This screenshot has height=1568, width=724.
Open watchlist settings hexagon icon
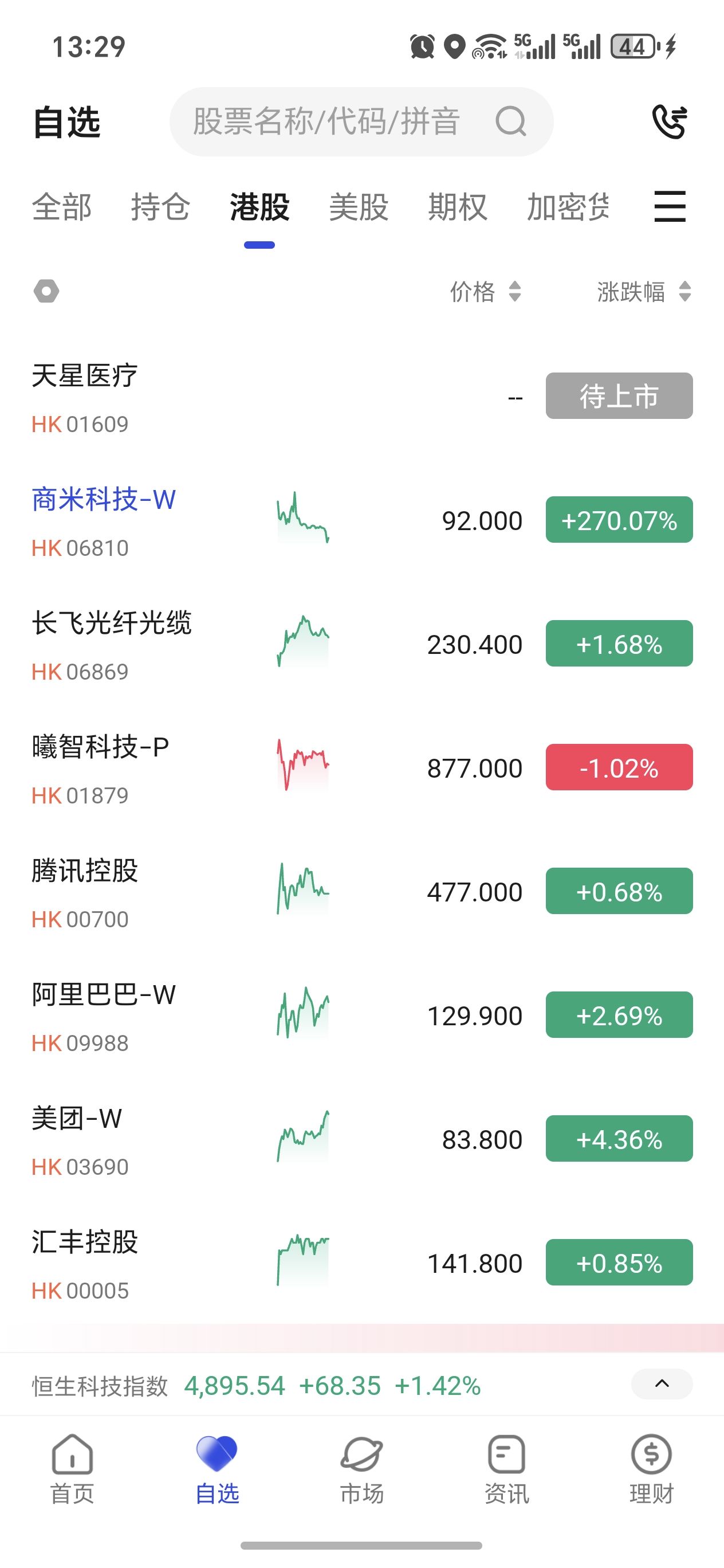(x=46, y=291)
